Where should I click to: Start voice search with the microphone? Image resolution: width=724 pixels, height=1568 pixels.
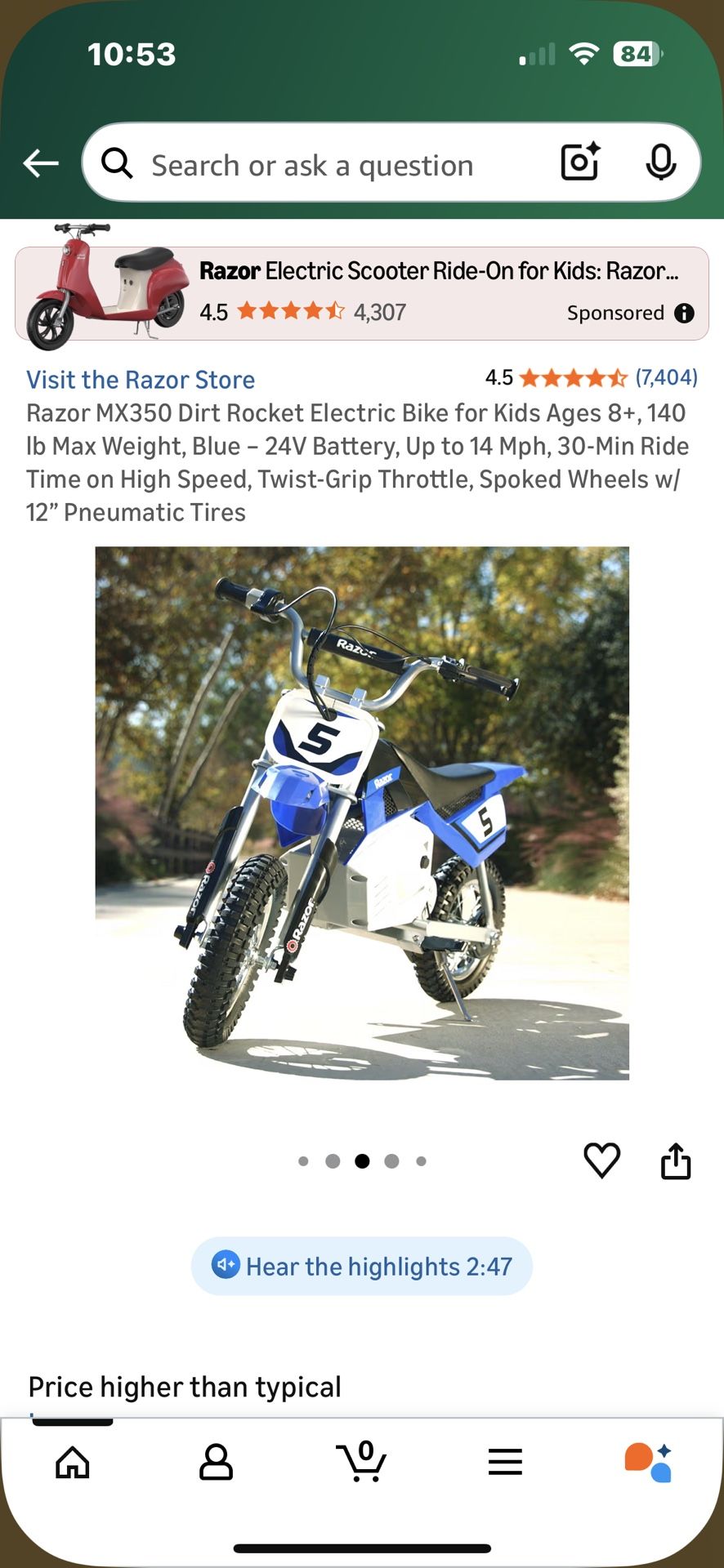pos(661,162)
